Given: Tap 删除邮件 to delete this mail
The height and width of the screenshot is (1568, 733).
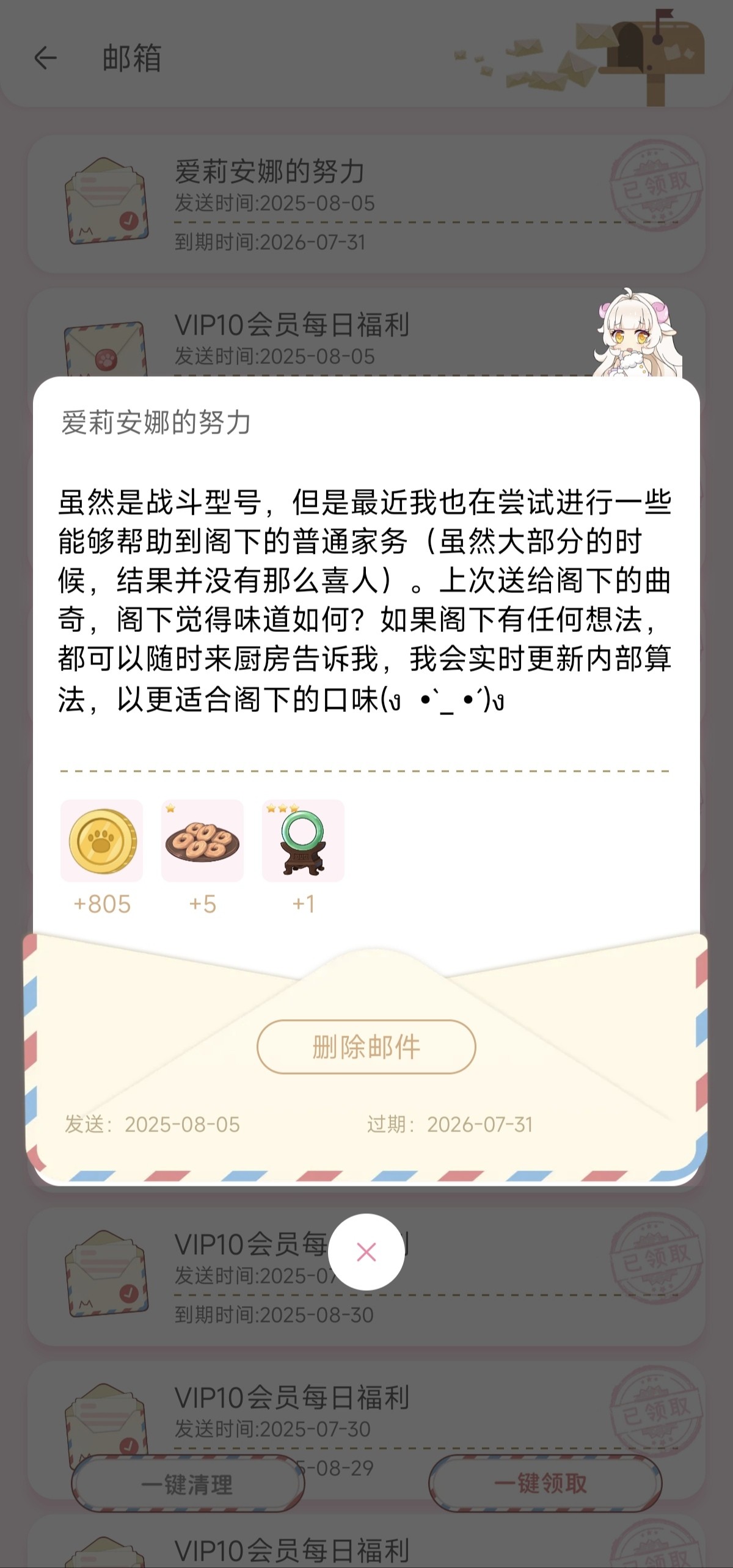Looking at the screenshot, I should pyautogui.click(x=366, y=1047).
